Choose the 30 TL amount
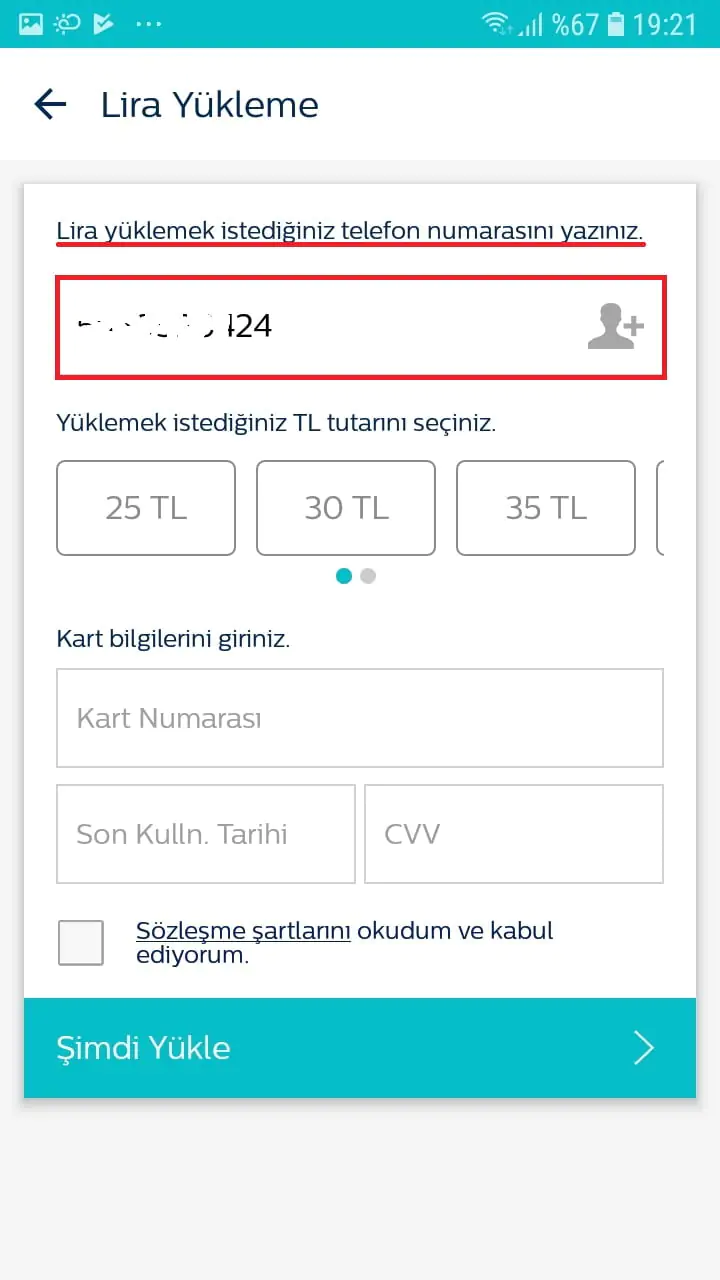Image resolution: width=720 pixels, height=1280 pixels. pyautogui.click(x=346, y=508)
